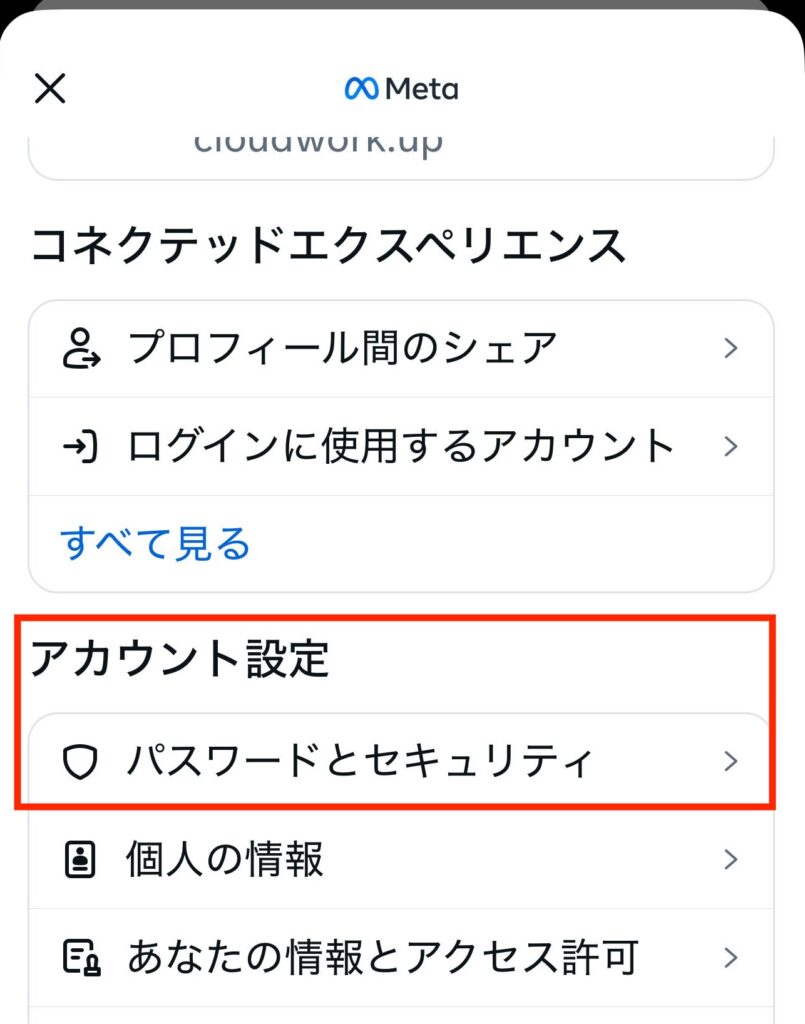
Task: Open ログインに使用するアカウント row
Action: tap(400, 446)
